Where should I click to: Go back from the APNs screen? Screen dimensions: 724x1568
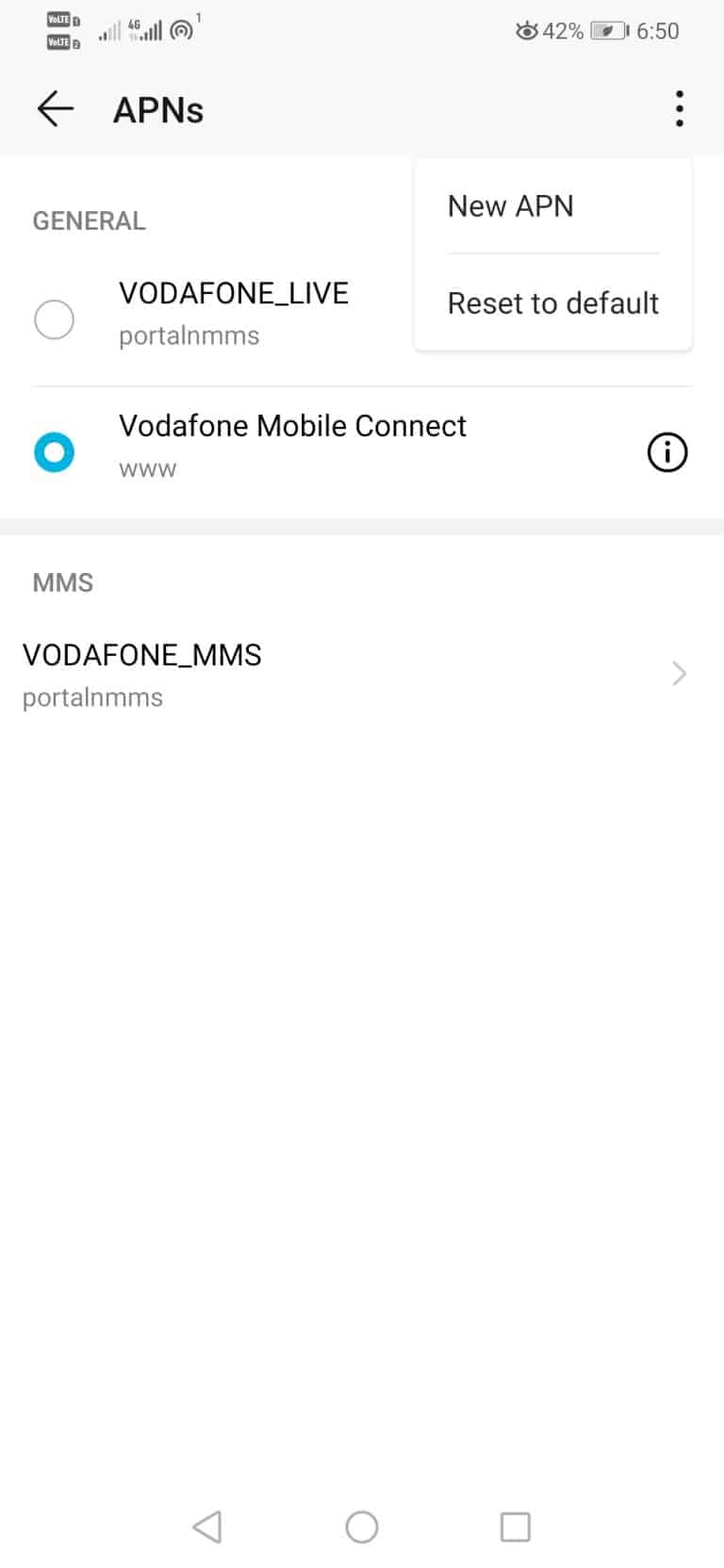coord(55,109)
